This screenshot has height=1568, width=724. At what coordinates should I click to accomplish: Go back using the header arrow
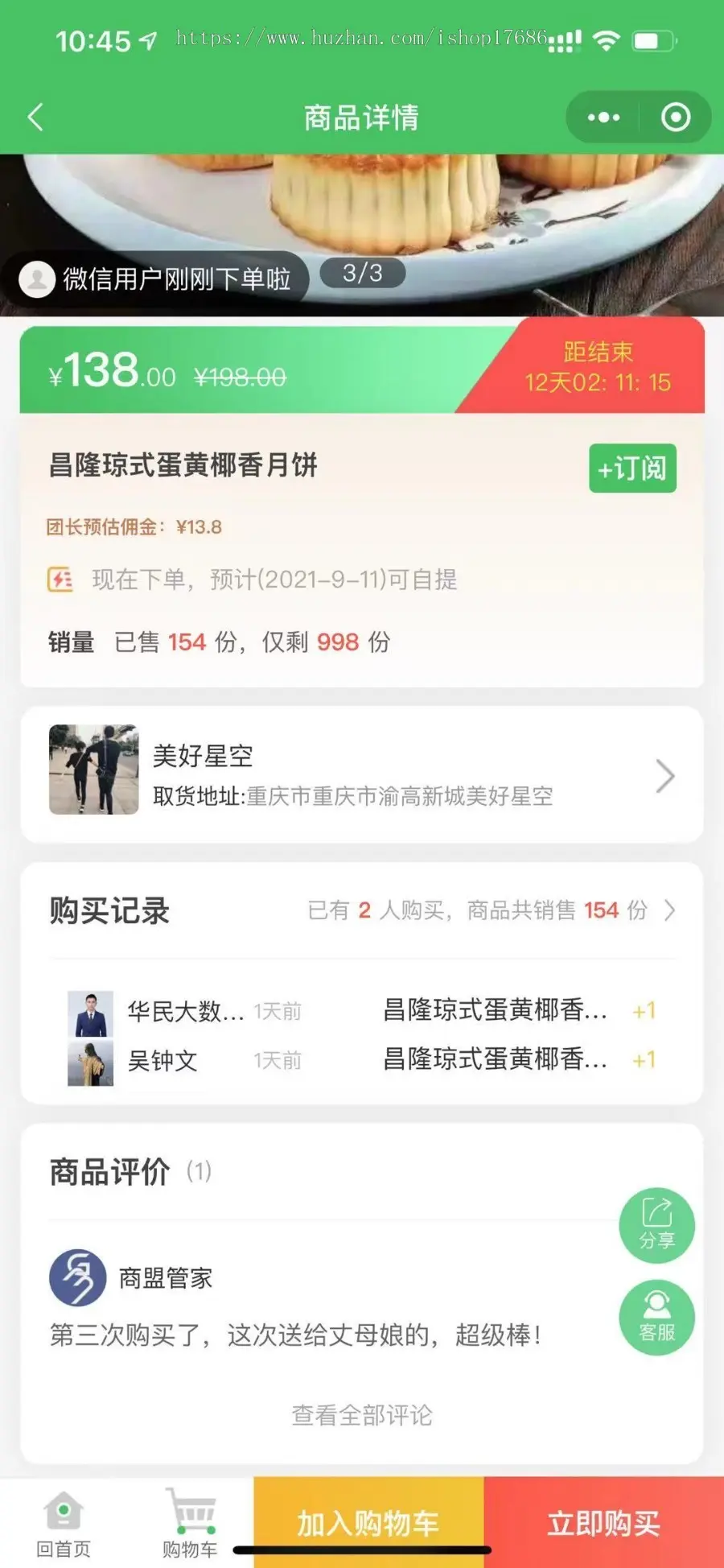[x=35, y=118]
